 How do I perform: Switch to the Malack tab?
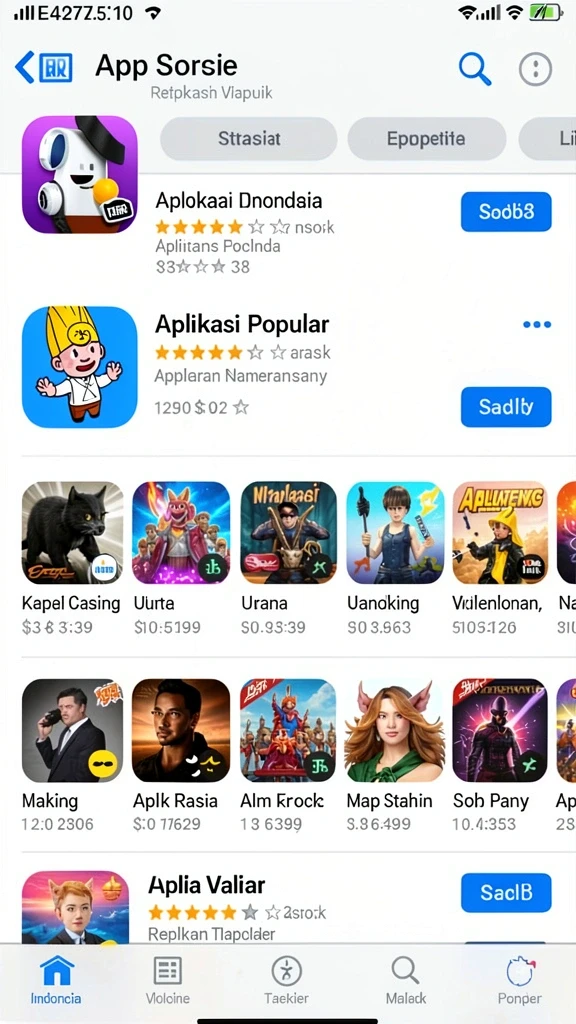coord(406,980)
